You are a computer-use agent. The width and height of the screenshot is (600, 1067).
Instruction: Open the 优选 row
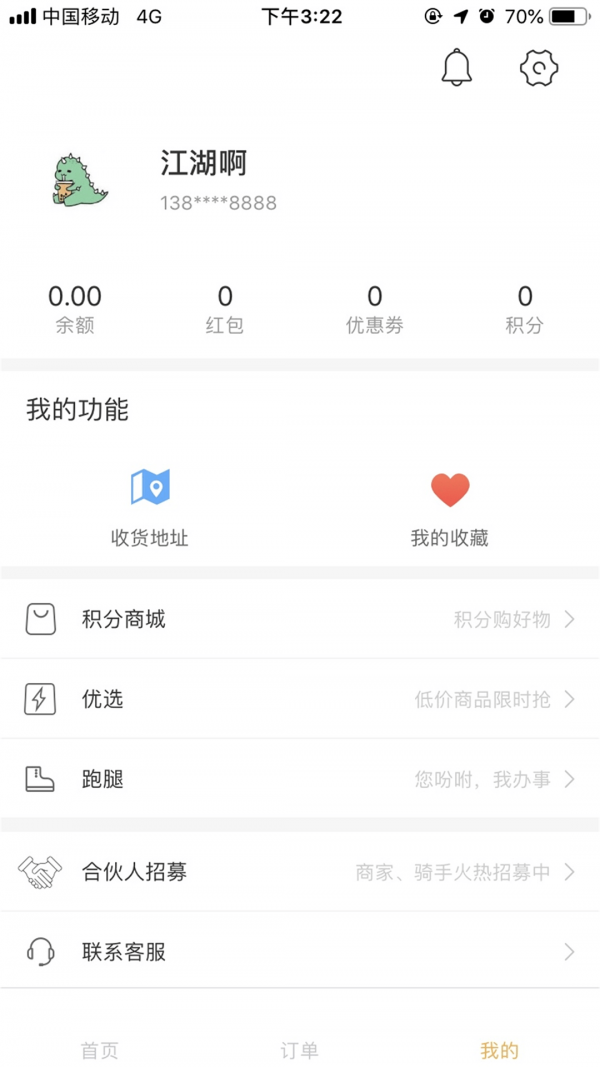(x=300, y=699)
